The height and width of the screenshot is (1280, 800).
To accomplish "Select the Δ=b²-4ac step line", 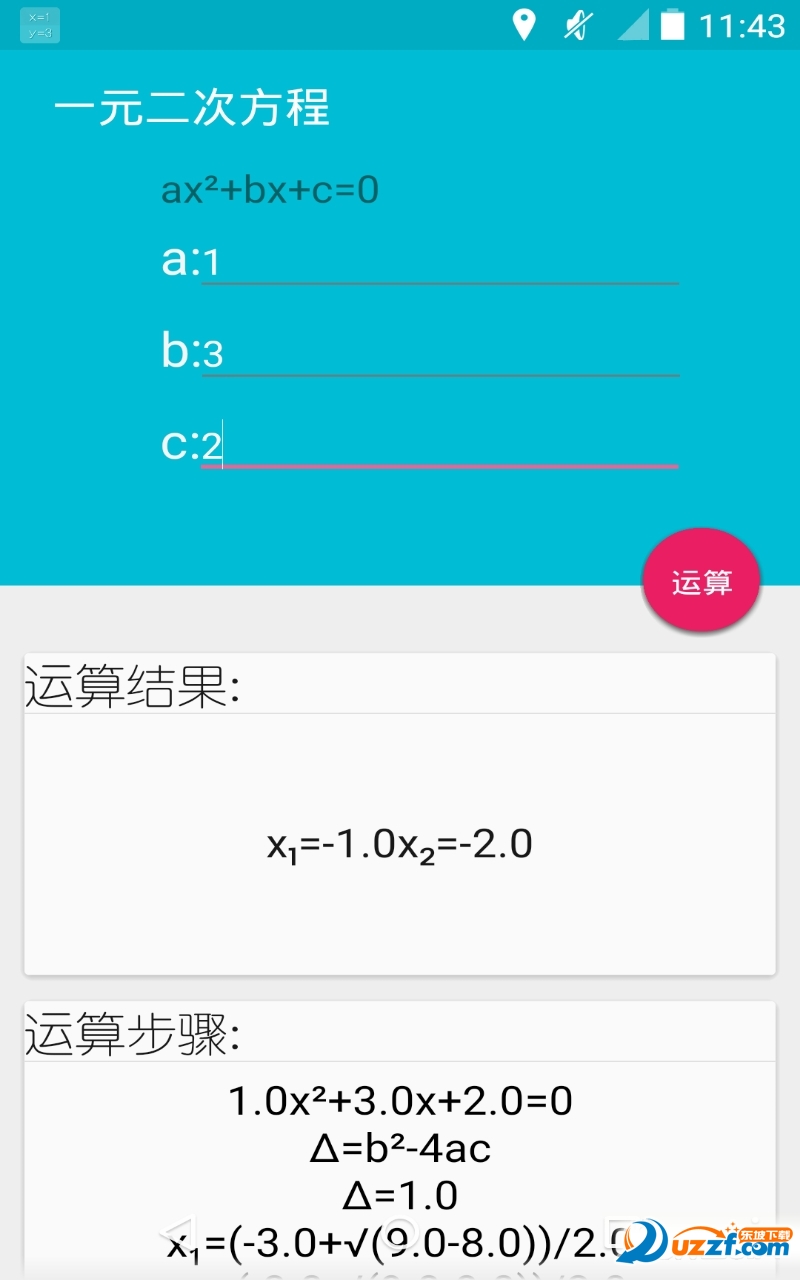I will tap(400, 1147).
